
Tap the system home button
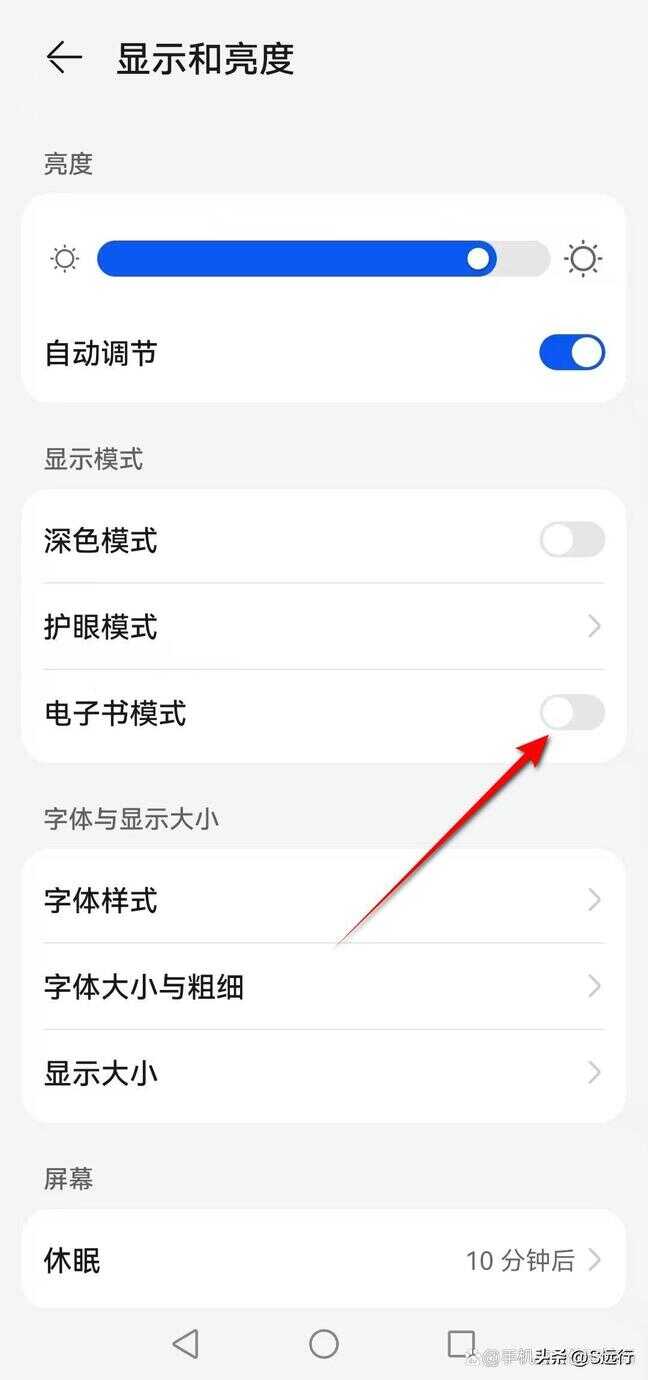click(x=323, y=1343)
